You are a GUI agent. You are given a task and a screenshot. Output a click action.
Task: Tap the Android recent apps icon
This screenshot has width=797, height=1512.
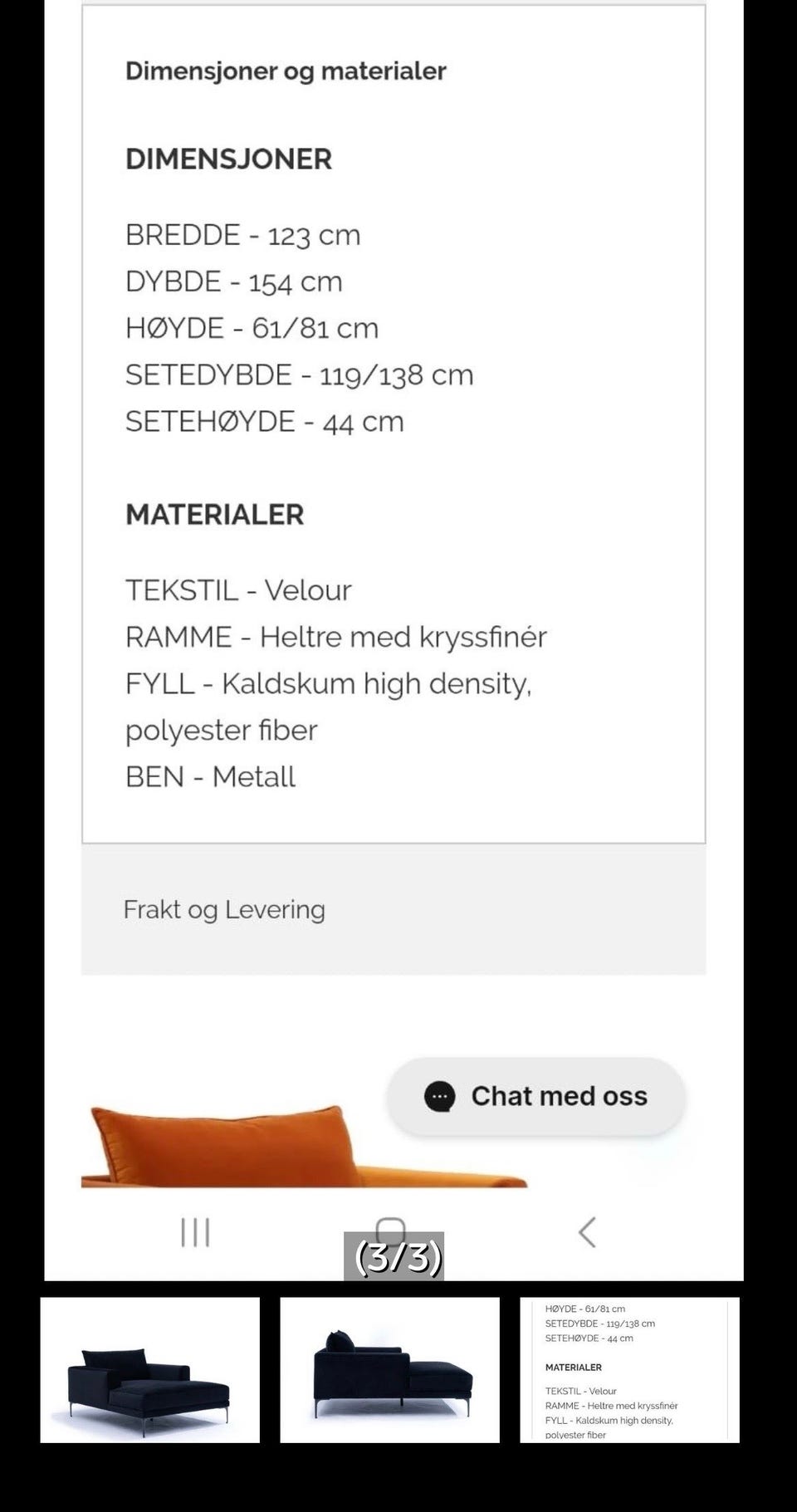click(193, 1234)
